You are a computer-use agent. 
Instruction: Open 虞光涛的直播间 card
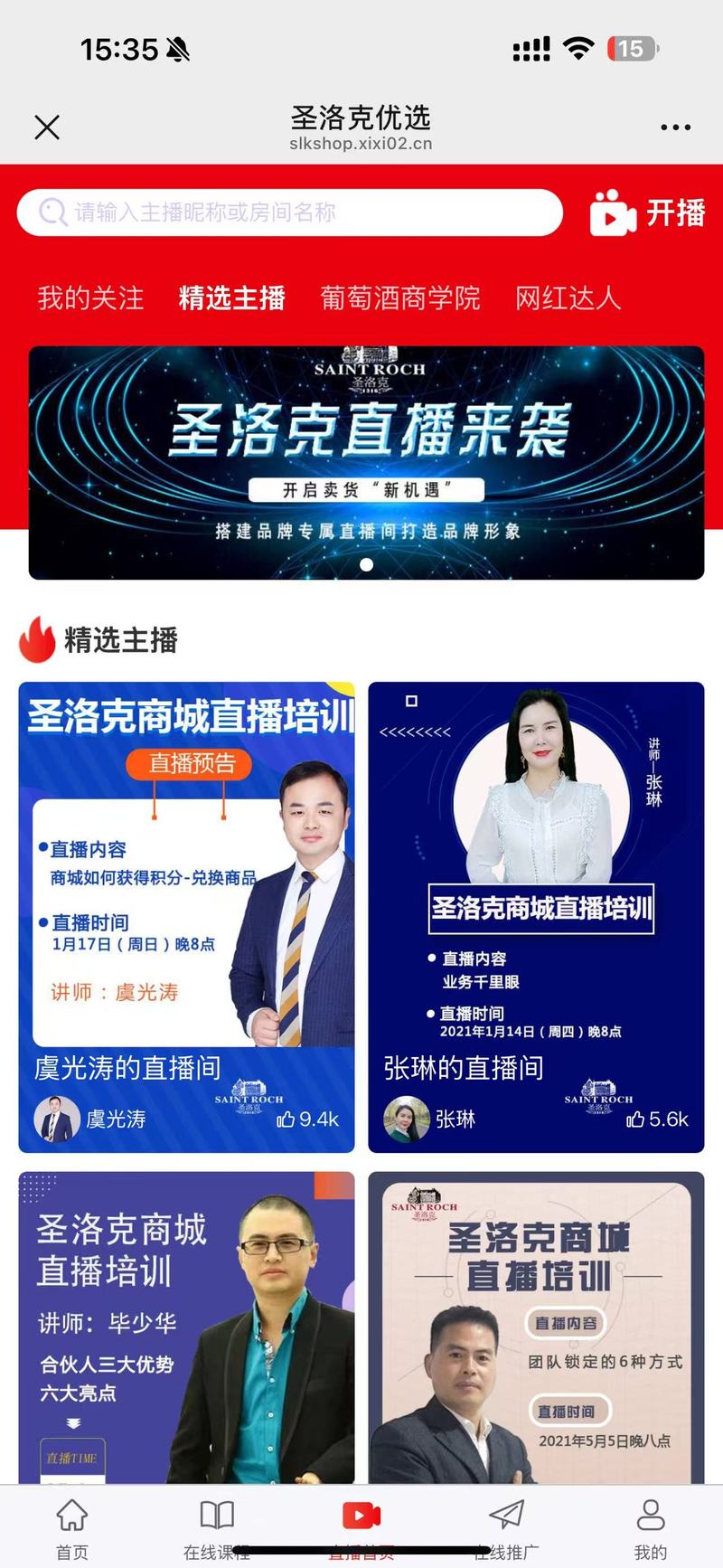coord(186,917)
